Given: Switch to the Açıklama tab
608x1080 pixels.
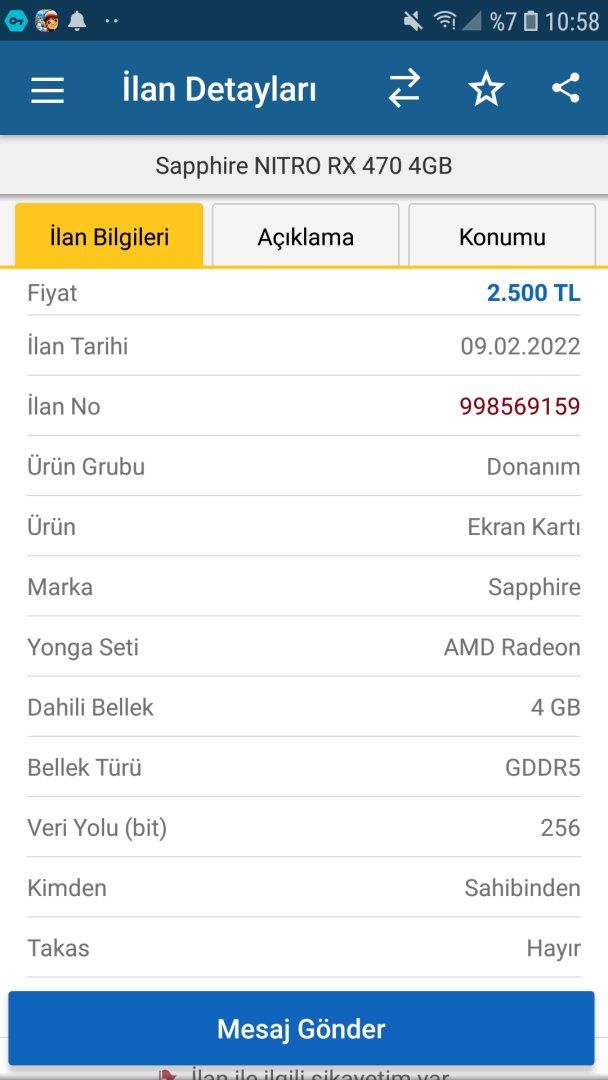Looking at the screenshot, I should 305,237.
